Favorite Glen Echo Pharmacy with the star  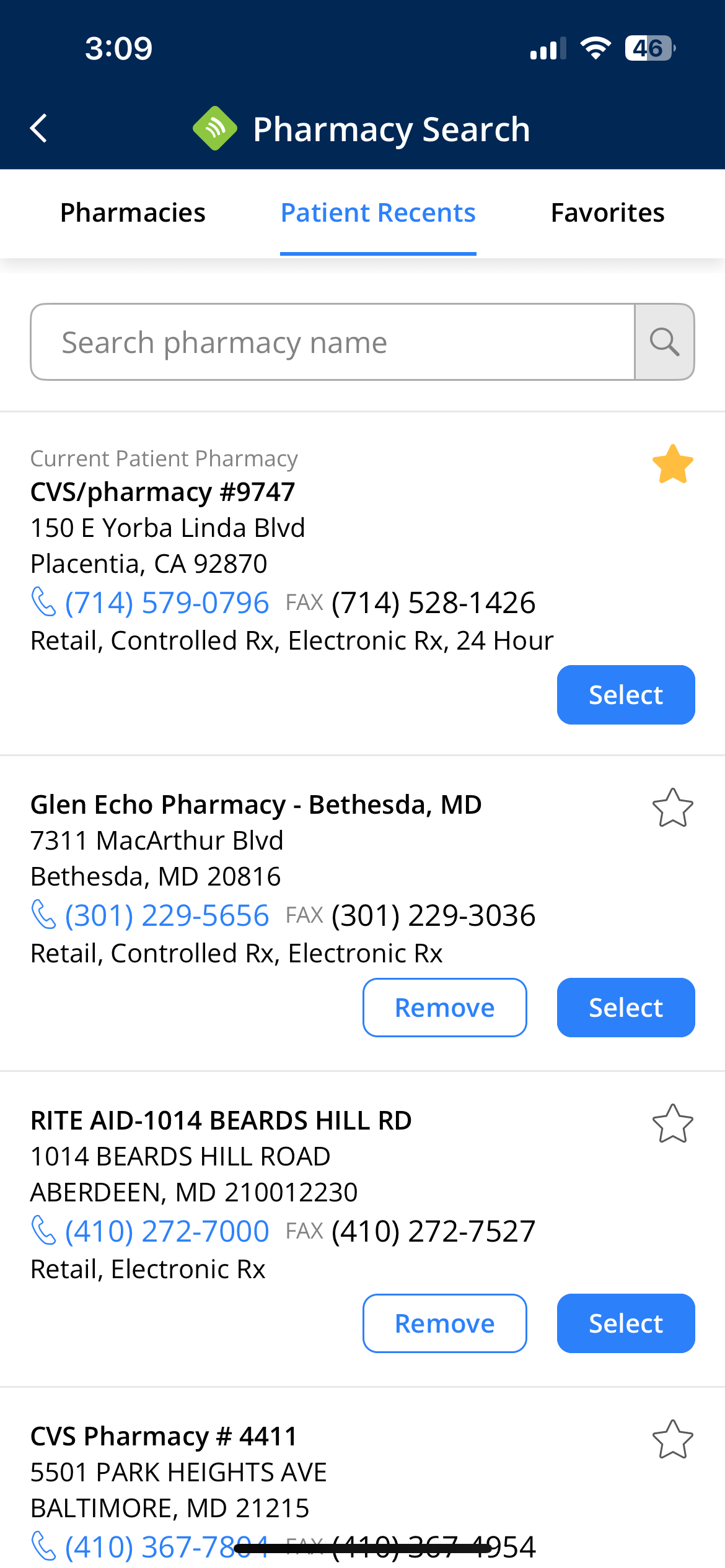[672, 808]
